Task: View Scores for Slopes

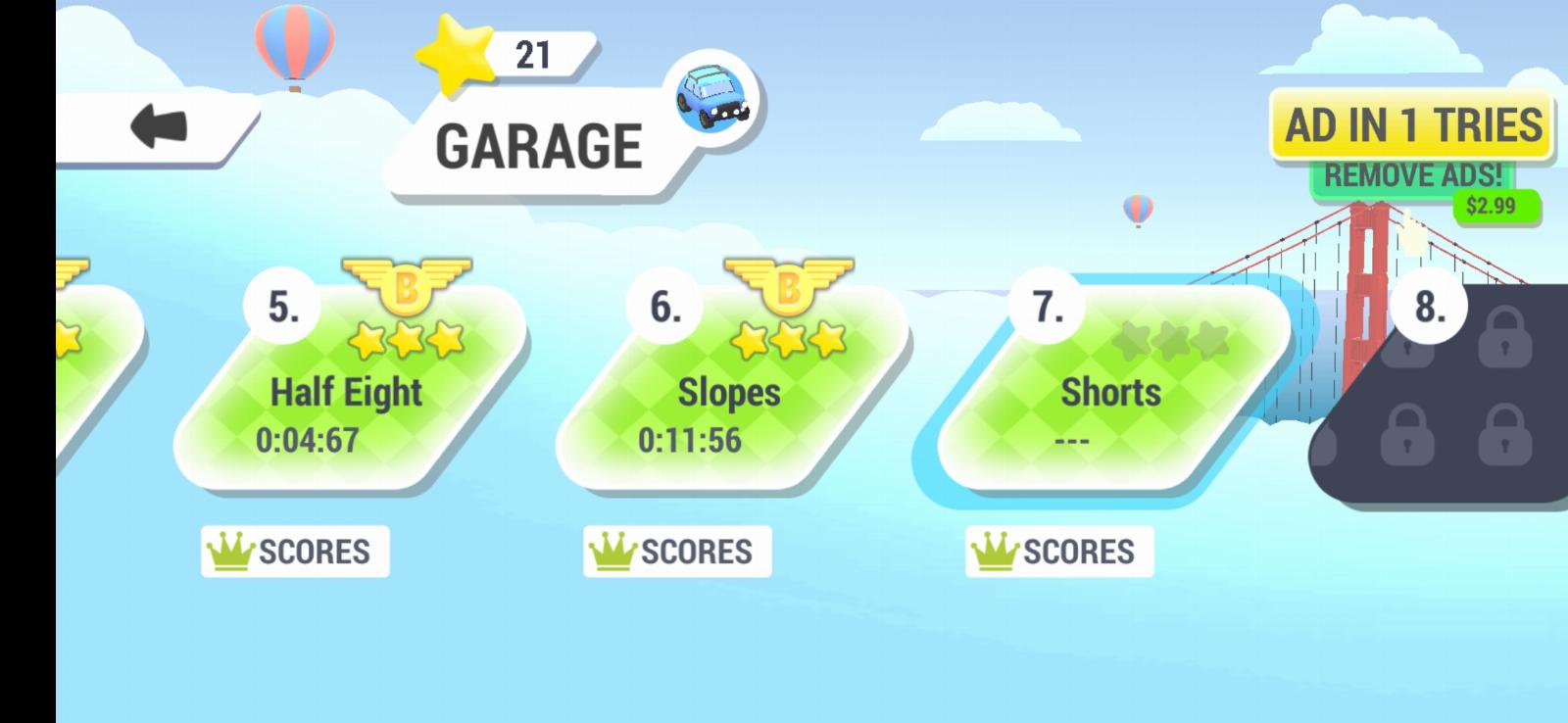Action: tap(677, 552)
